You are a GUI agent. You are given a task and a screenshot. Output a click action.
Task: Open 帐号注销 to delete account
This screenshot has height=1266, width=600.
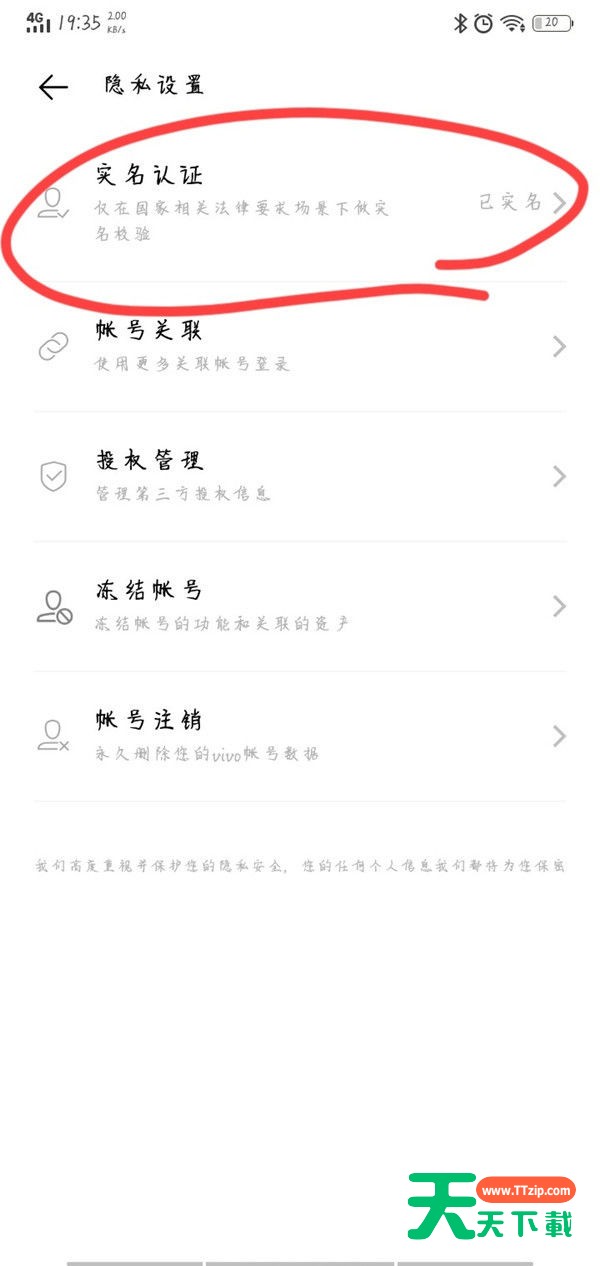(x=300, y=736)
